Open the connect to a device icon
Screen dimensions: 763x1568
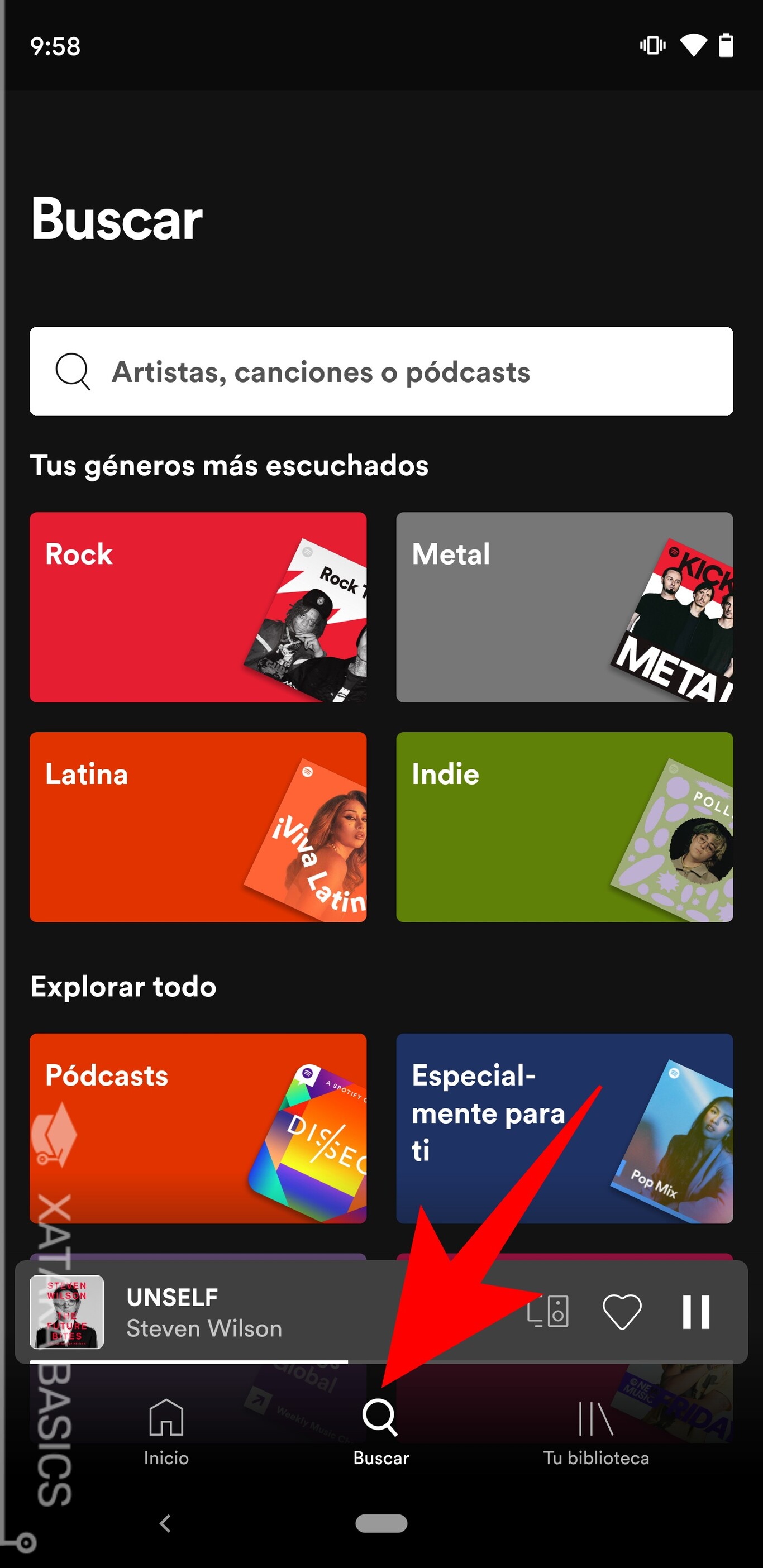pyautogui.click(x=547, y=1311)
